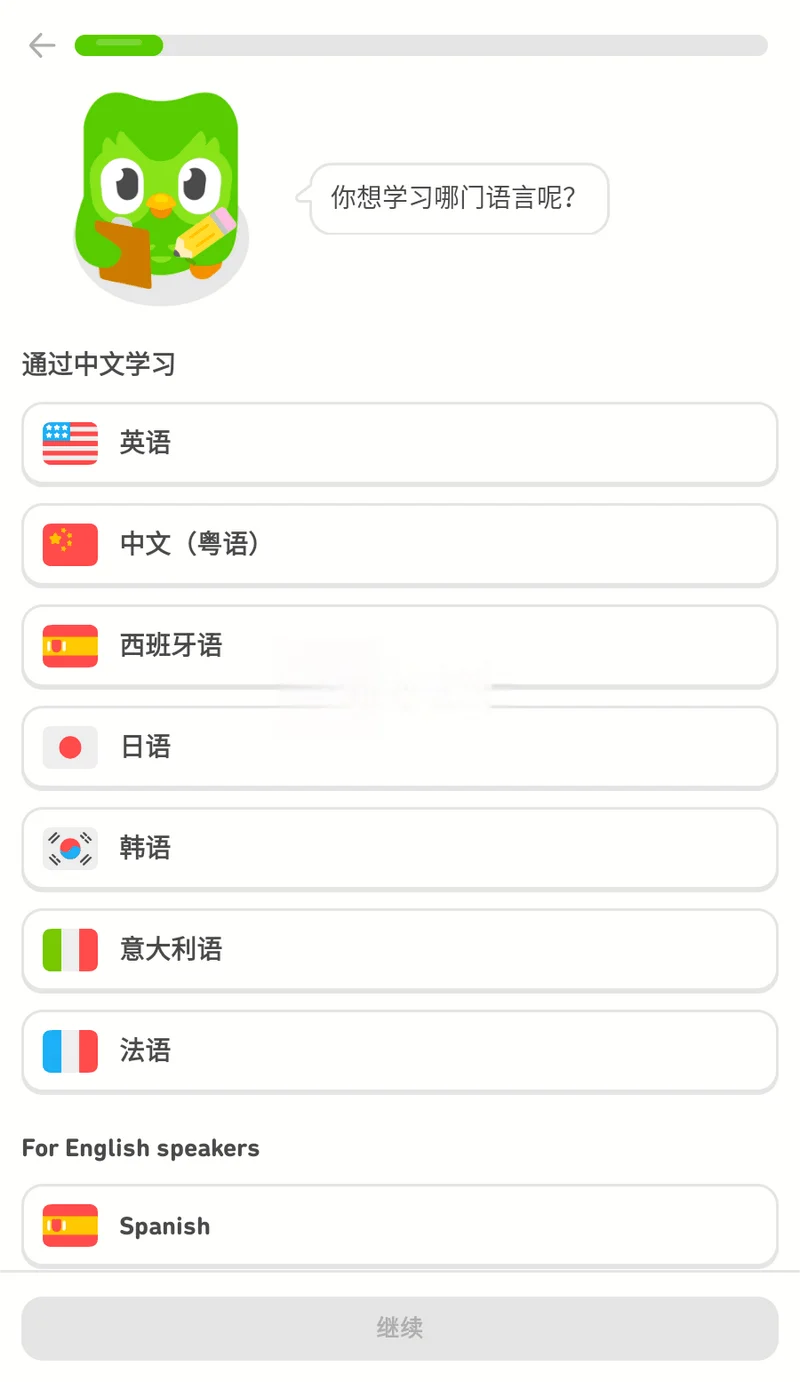Pick 西班牙语 as the language
This screenshot has width=800, height=1382.
click(x=400, y=645)
